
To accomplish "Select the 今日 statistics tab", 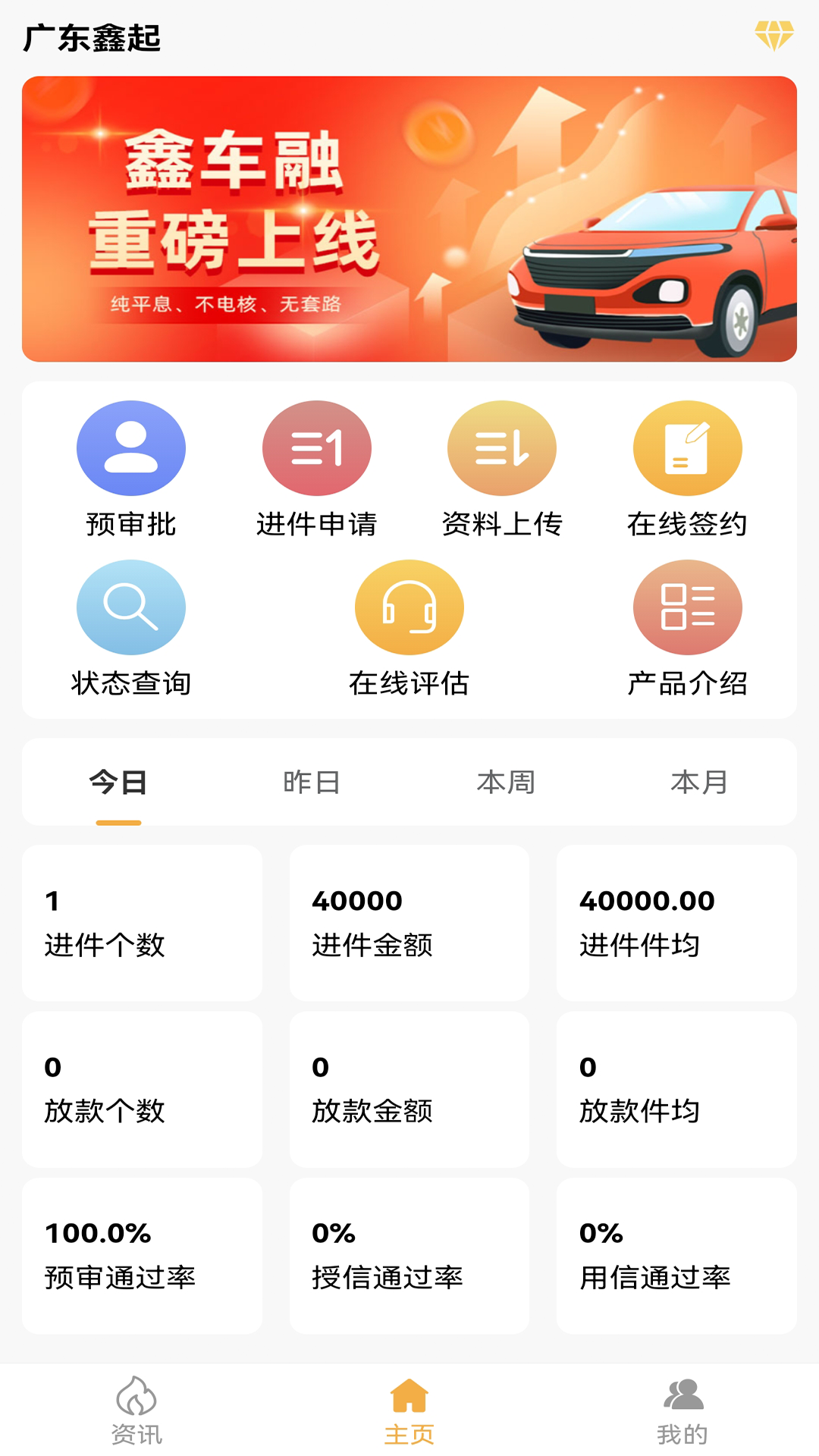I will tap(118, 782).
